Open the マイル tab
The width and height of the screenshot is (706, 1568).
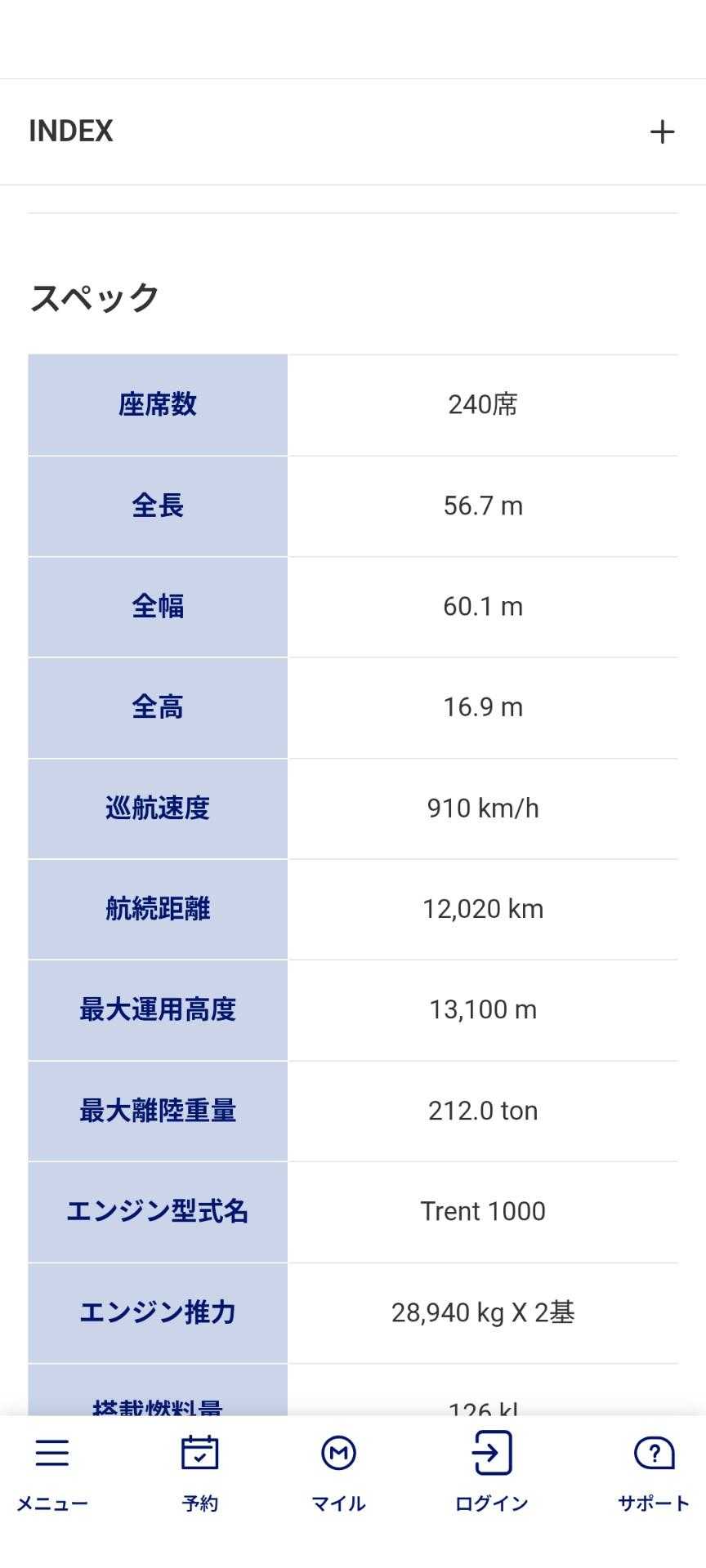coord(338,1472)
